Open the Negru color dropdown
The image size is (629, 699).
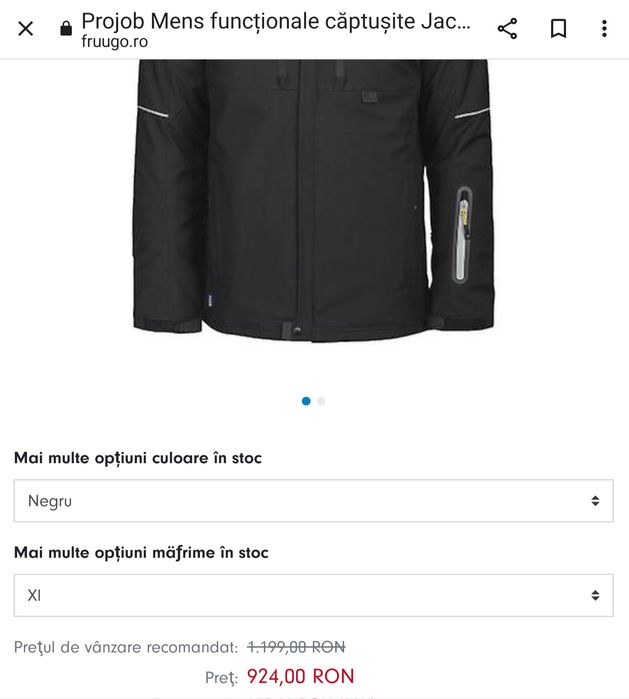(x=313, y=501)
